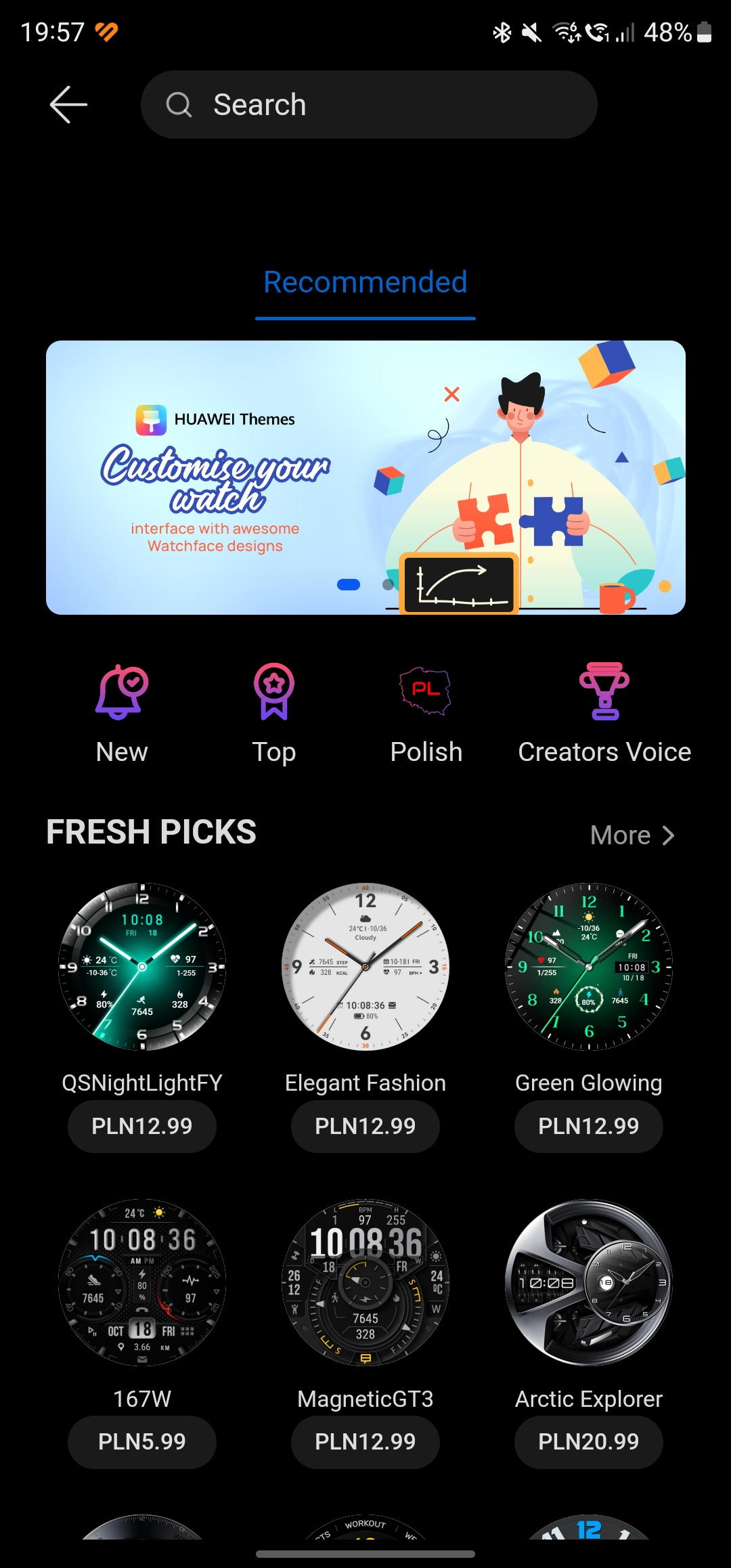Buy 167W for PLN5.99
The height and width of the screenshot is (1568, 731).
(x=142, y=1441)
